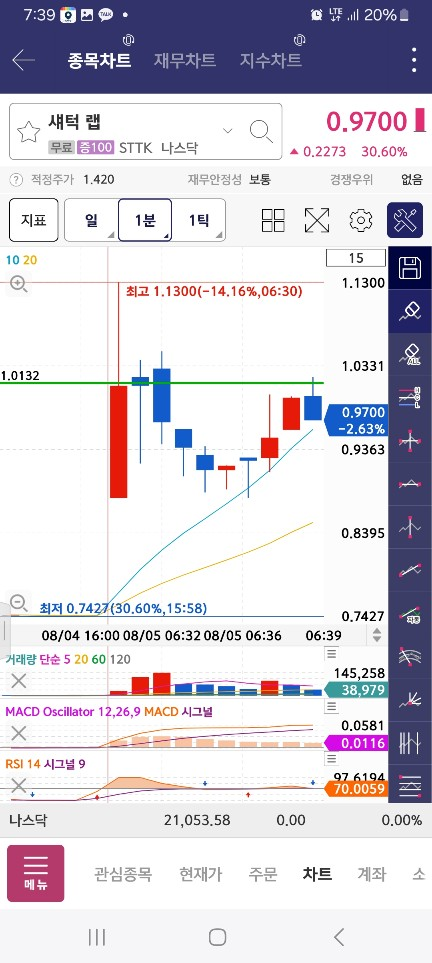Toggle the drawing tools panel button
Image resolution: width=432 pixels, height=963 pixels.
click(405, 220)
